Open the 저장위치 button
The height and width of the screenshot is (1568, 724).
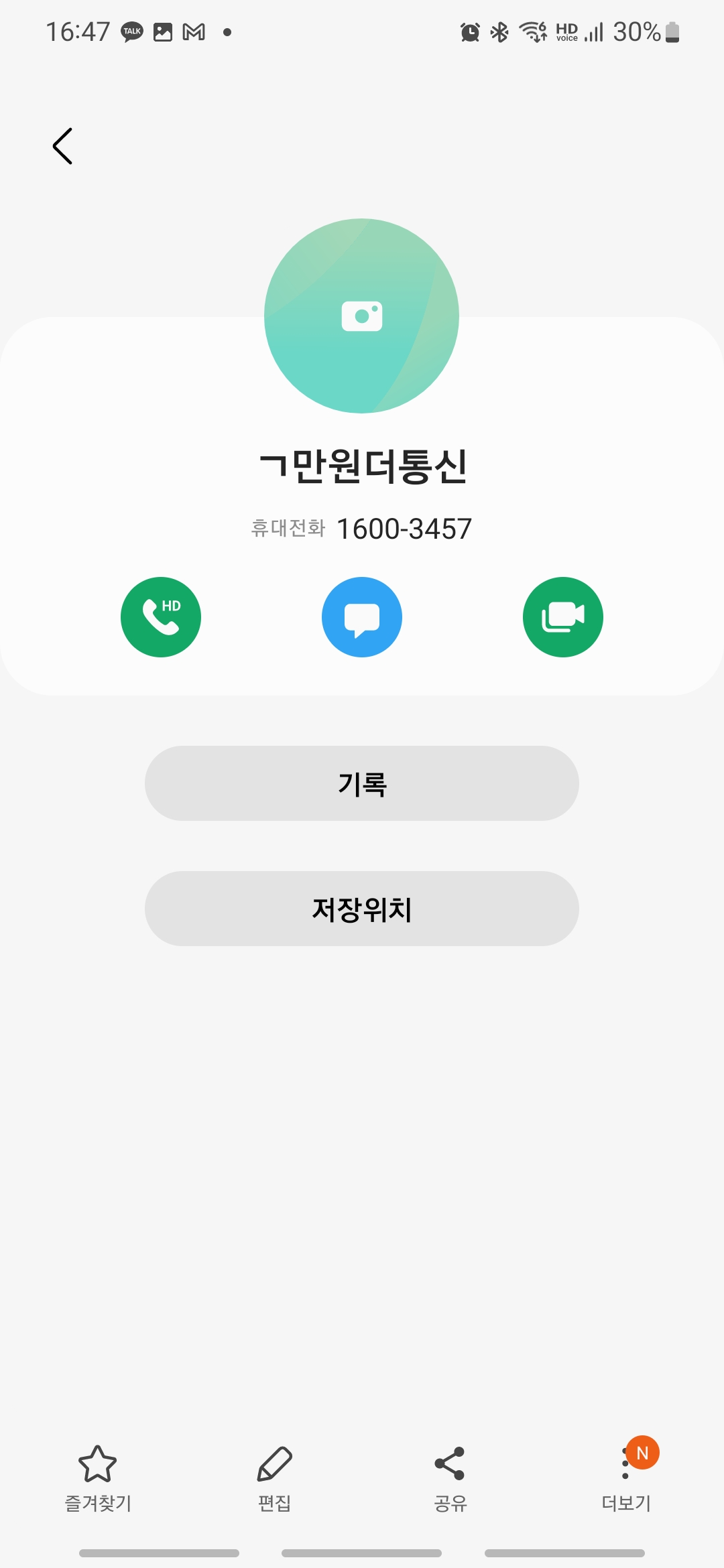click(x=362, y=909)
